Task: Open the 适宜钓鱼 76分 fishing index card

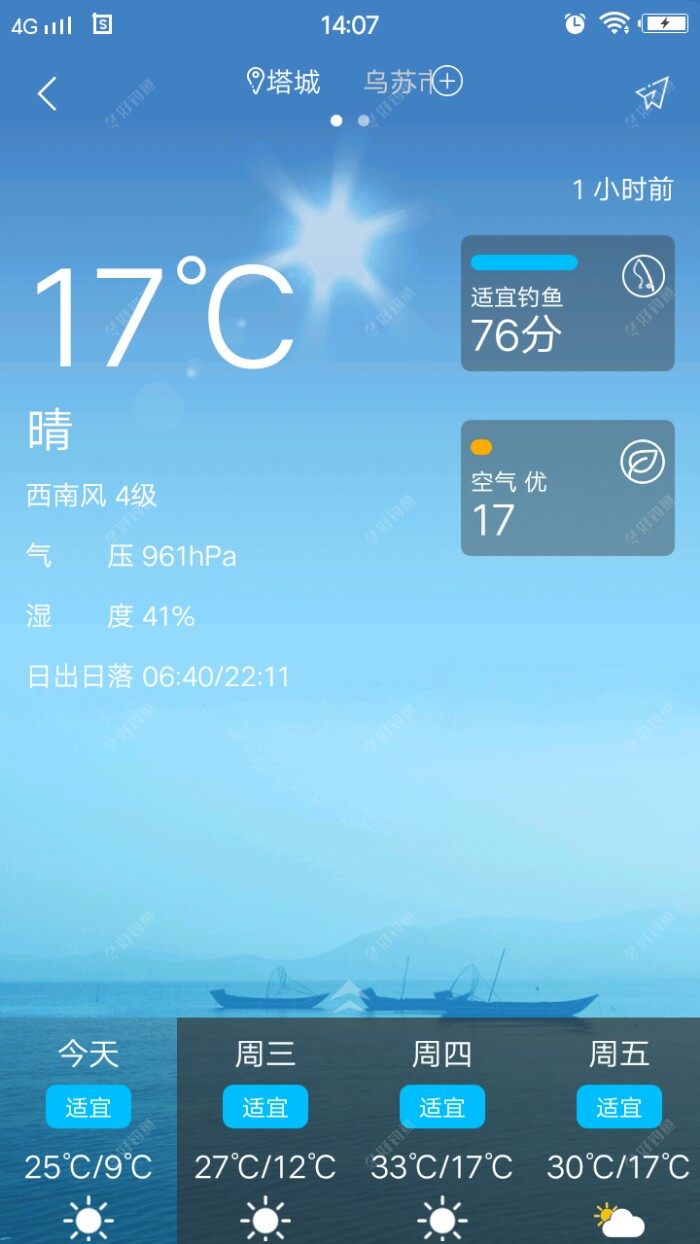Action: pos(567,303)
